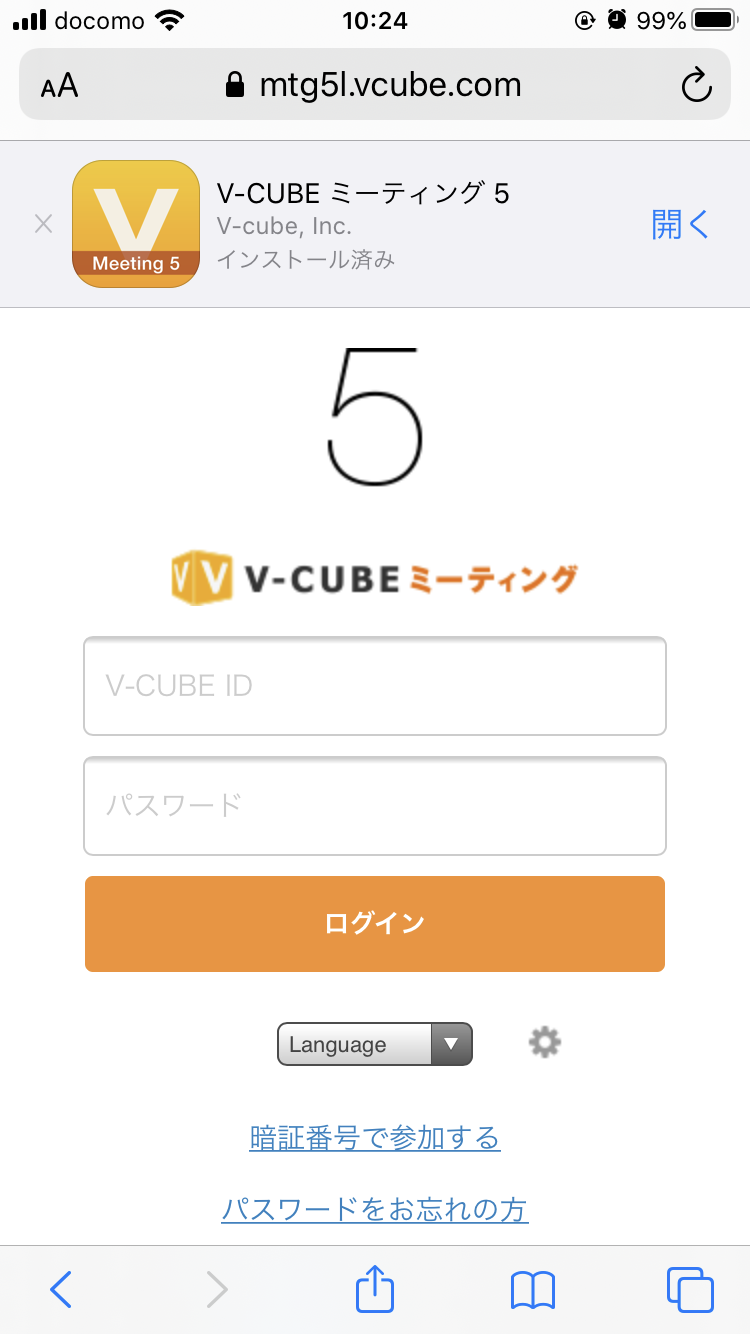Follow the 暗証番号で参加する link
Image resolution: width=750 pixels, height=1334 pixels.
tap(375, 1138)
